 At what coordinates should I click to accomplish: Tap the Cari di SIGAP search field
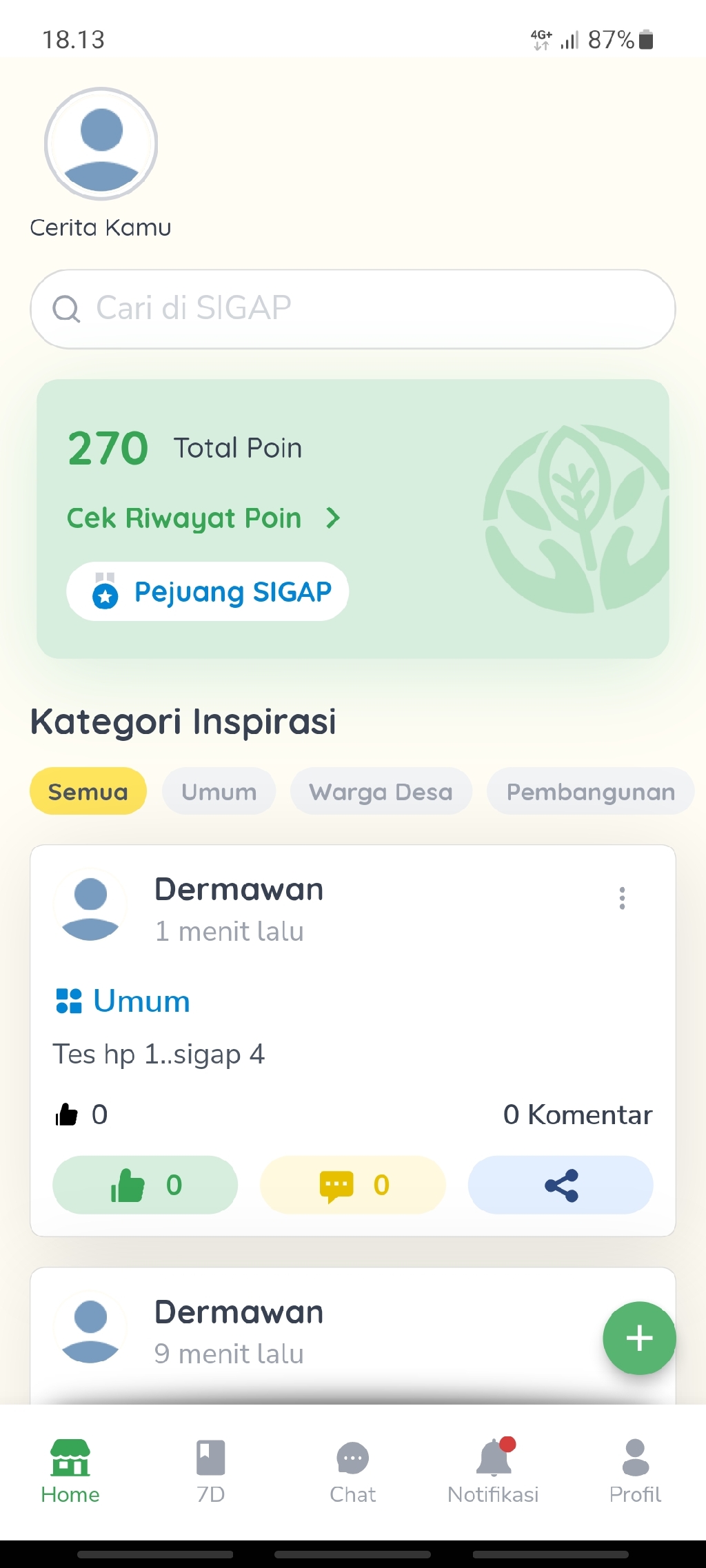coord(353,309)
